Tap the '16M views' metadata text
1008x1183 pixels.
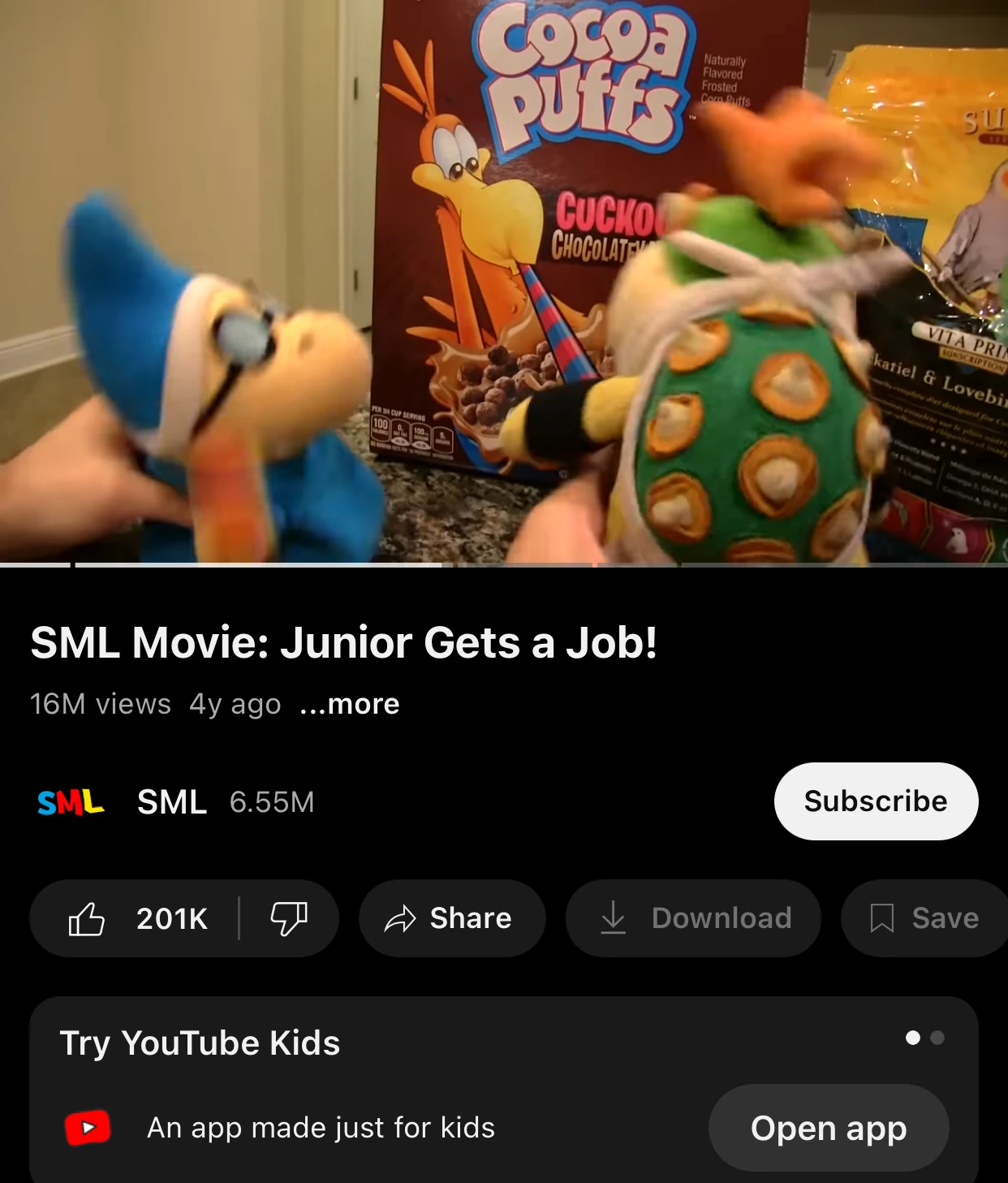tap(99, 704)
